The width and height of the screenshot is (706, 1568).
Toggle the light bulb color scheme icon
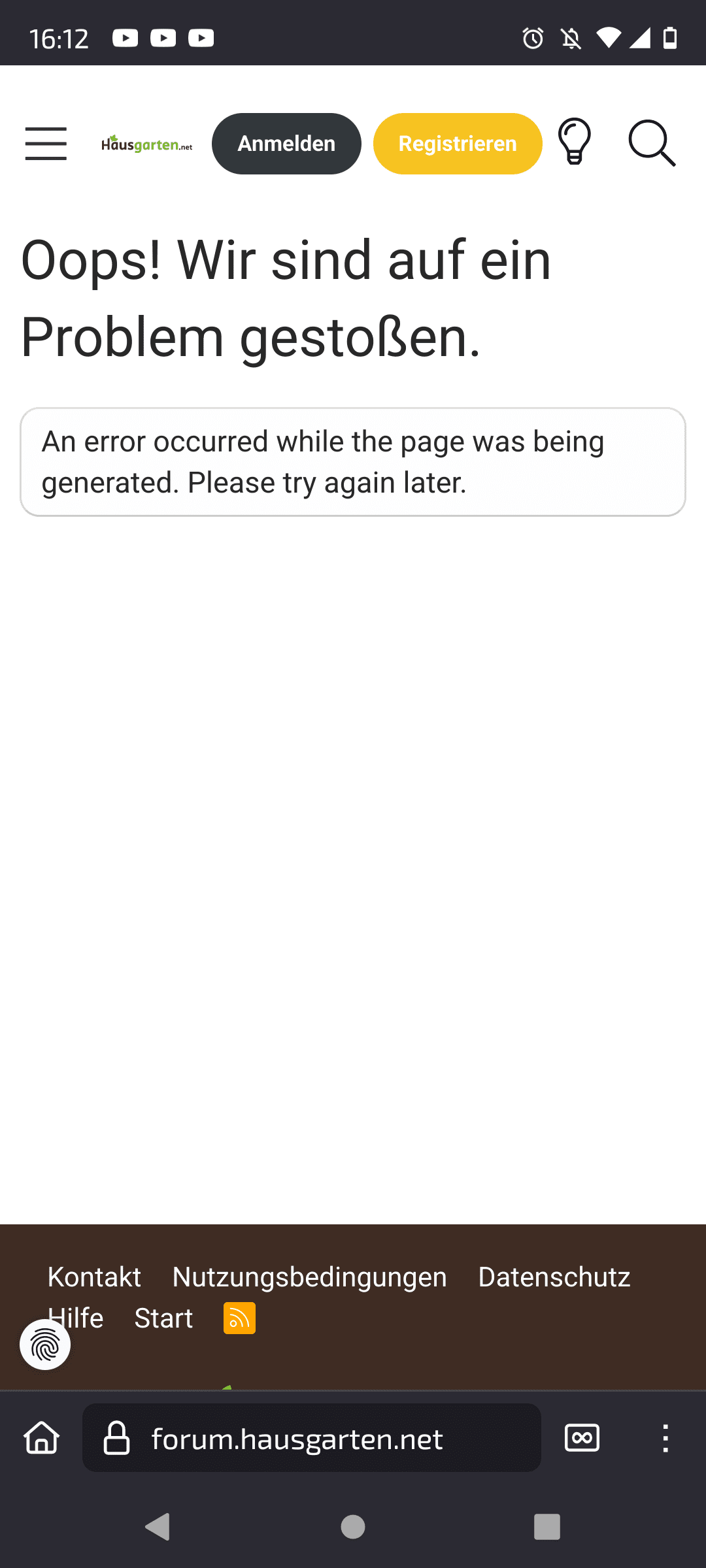click(575, 142)
